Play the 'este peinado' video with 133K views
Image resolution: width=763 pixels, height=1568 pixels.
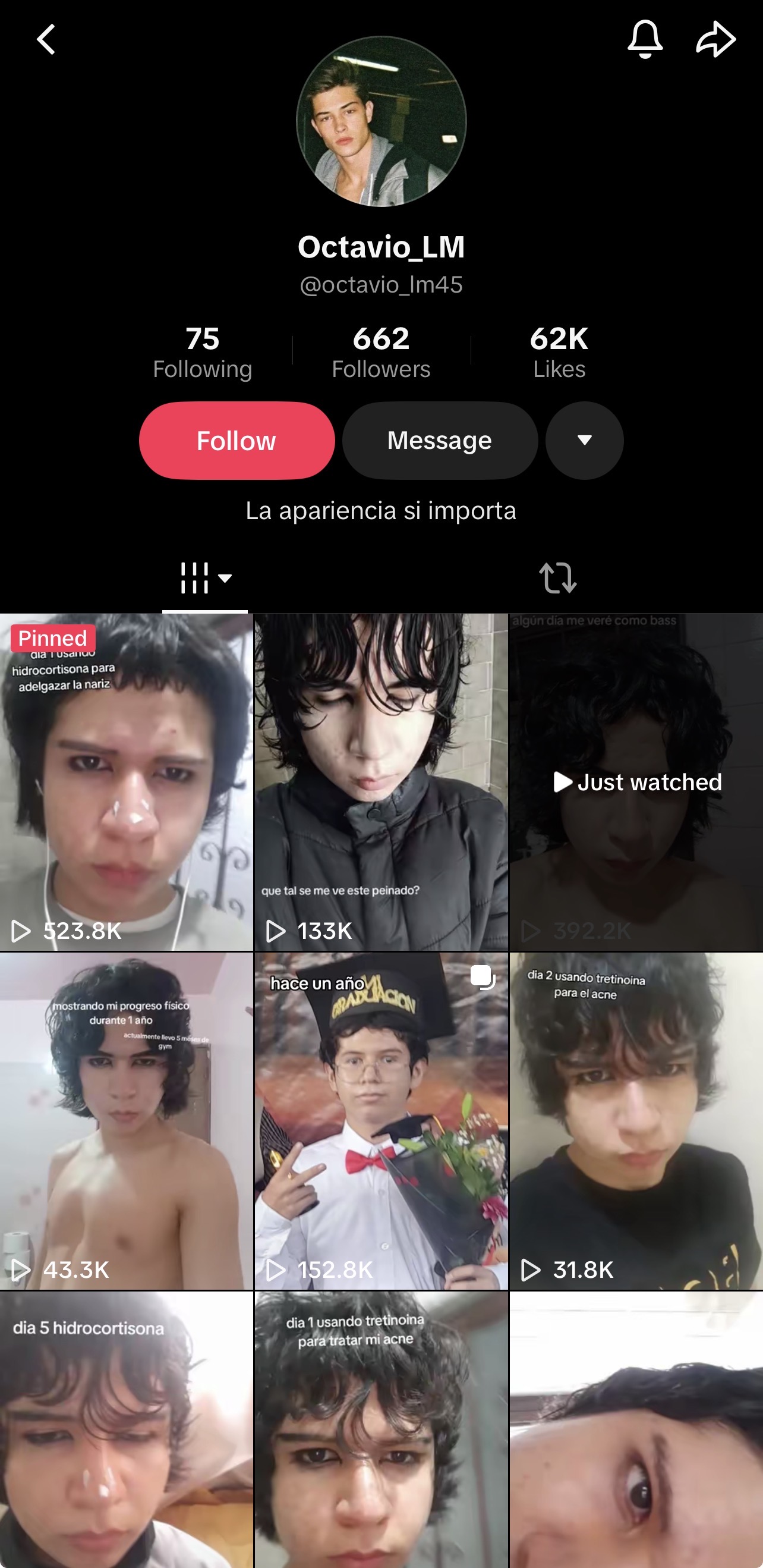pos(381,782)
